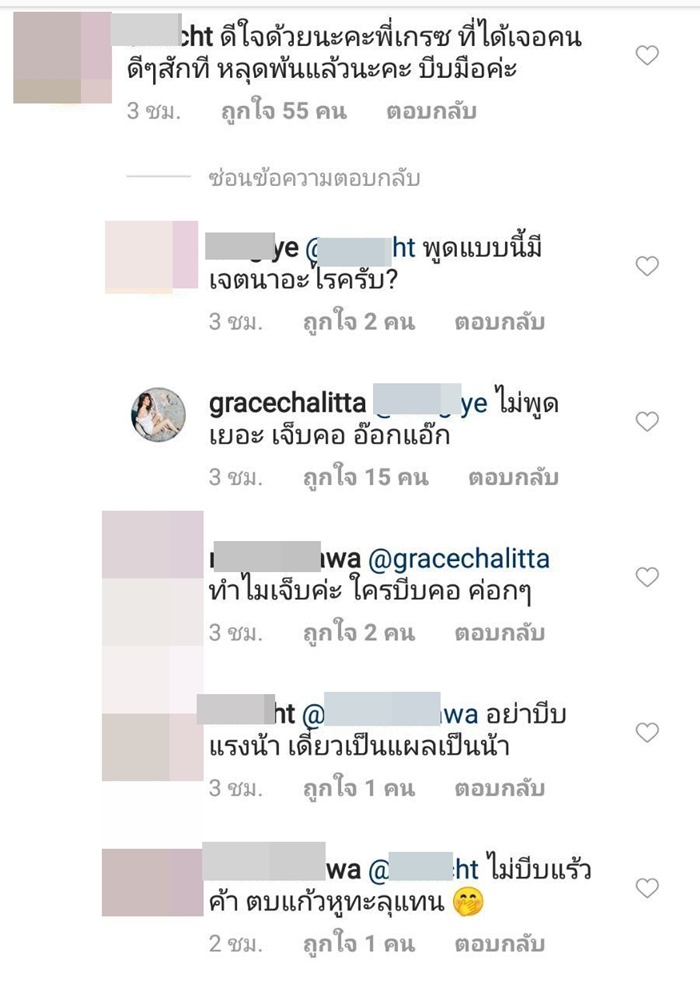Image resolution: width=700 pixels, height=994 pixels.
Task: Tap ตอบกลับ under gracechalitta's comment
Action: tap(499, 478)
